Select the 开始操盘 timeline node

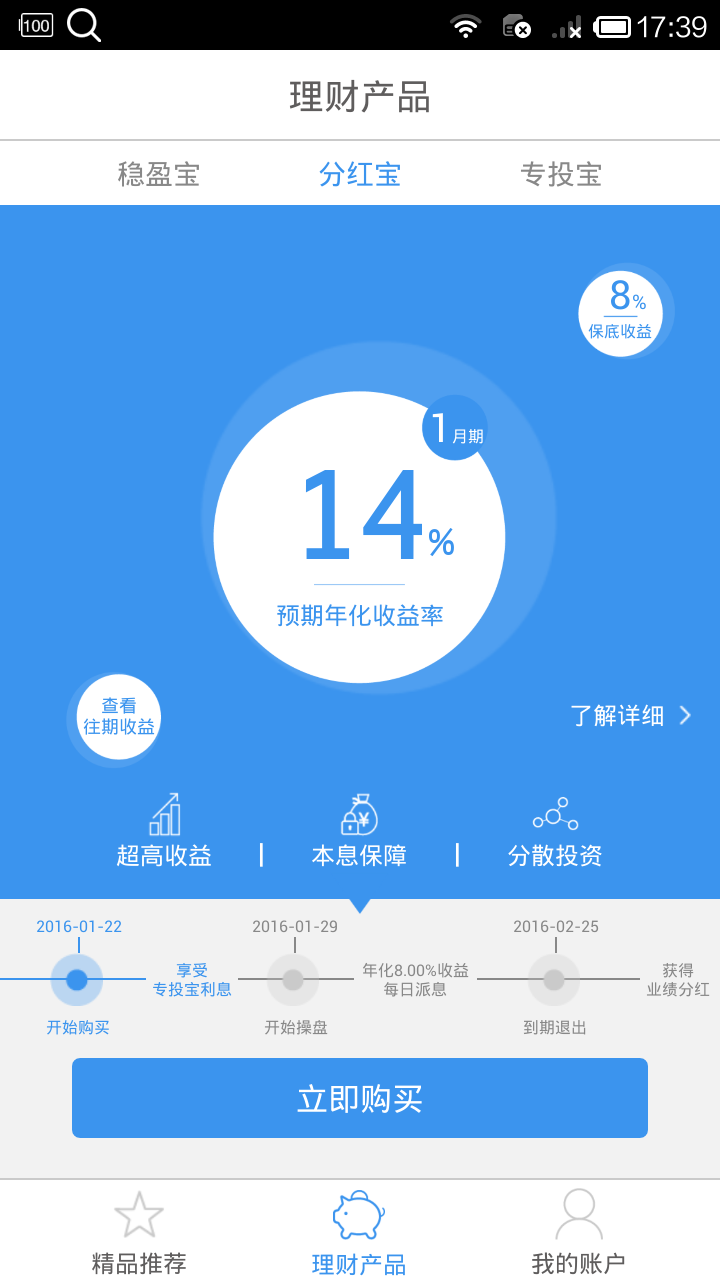click(x=292, y=980)
